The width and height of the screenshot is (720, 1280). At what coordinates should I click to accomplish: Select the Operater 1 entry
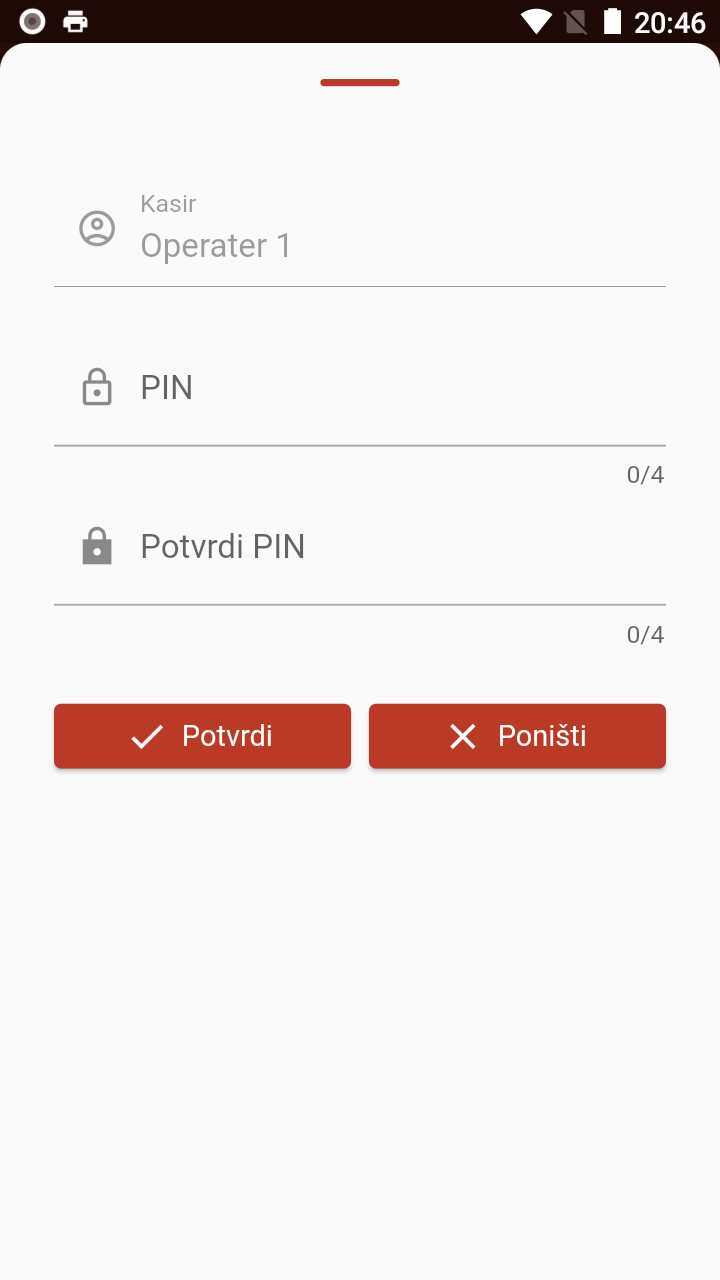215,245
